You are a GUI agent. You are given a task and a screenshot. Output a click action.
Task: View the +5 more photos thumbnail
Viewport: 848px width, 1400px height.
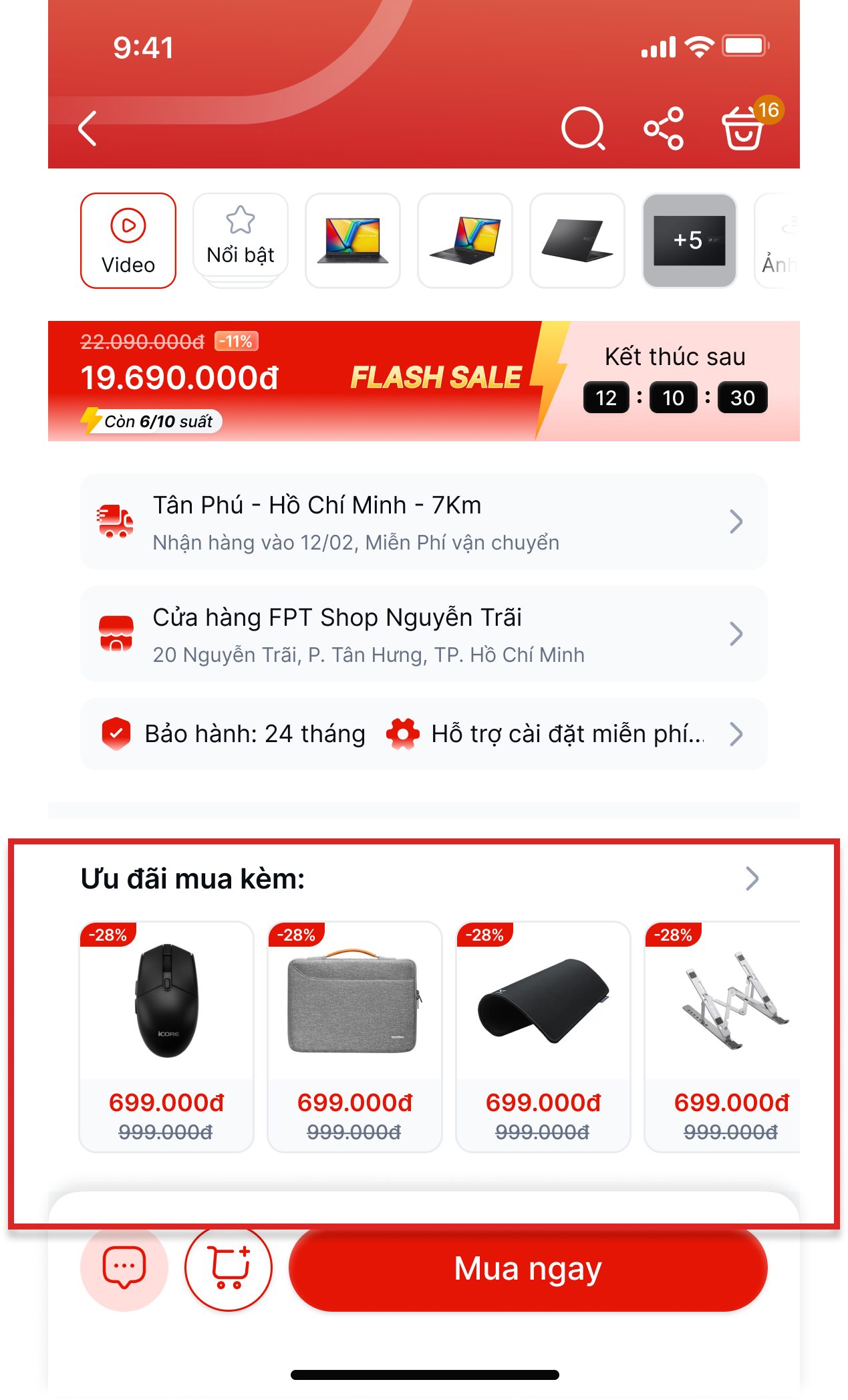coord(690,241)
